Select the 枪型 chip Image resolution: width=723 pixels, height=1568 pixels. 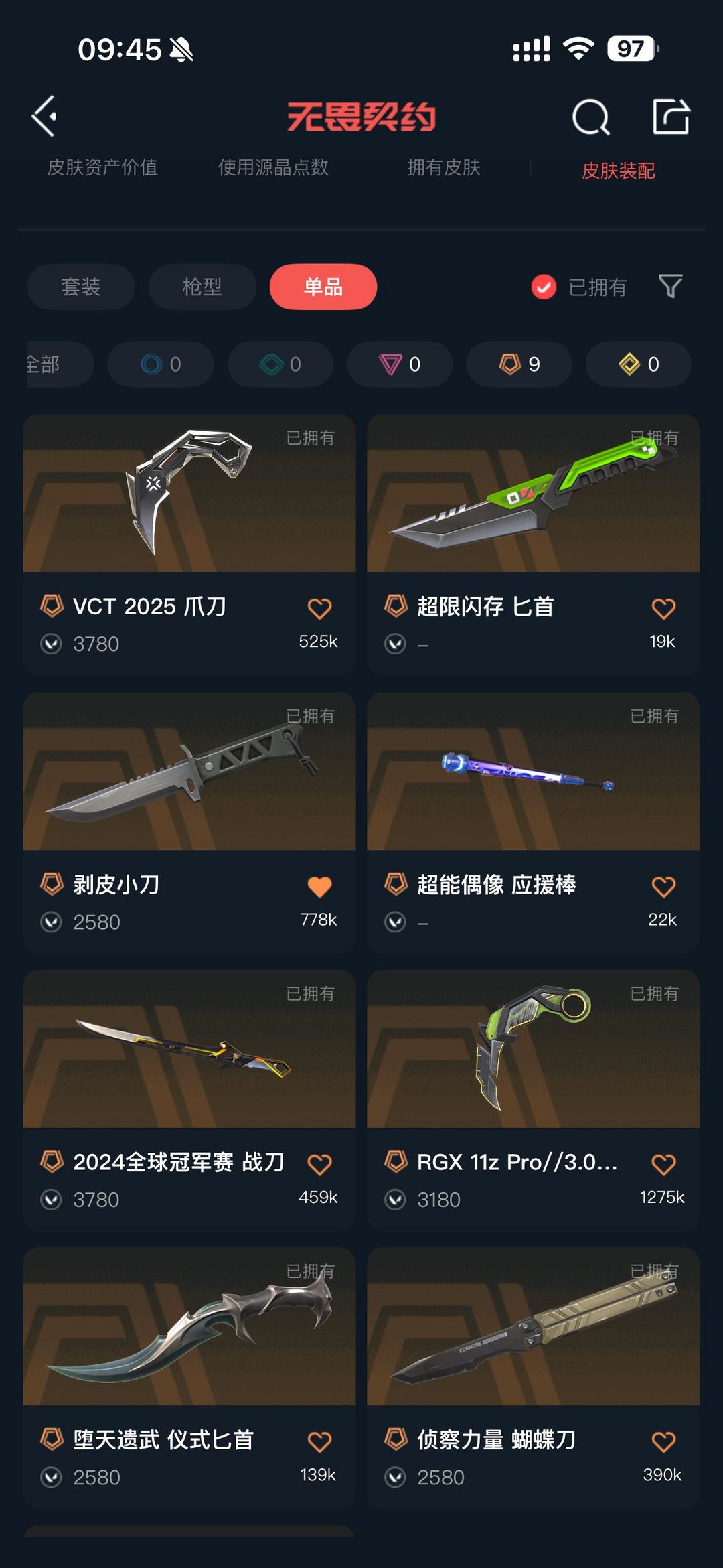(x=202, y=287)
